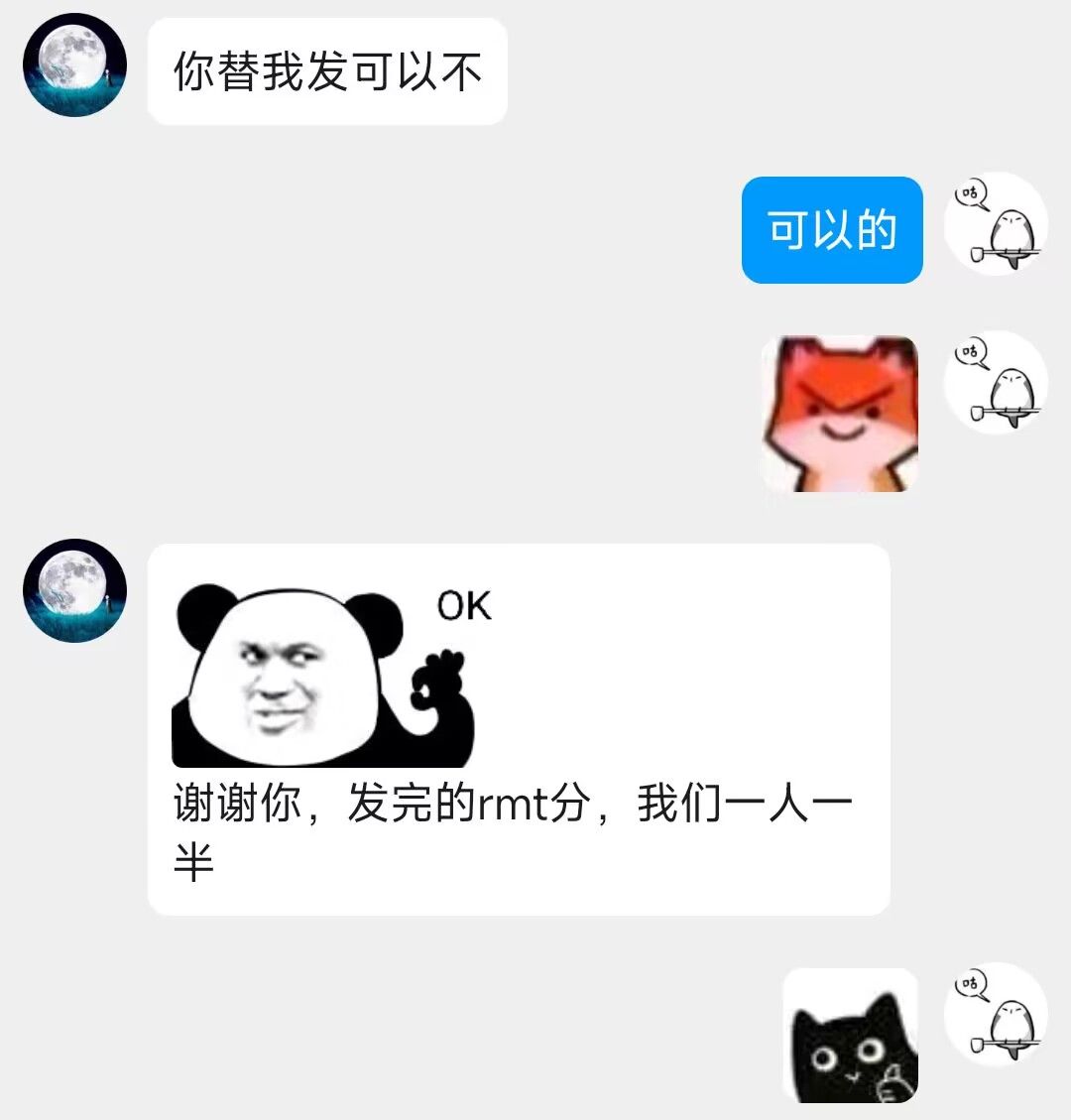Open the black cat thumbs-up sticker
The height and width of the screenshot is (1120, 1071).
(851, 1036)
